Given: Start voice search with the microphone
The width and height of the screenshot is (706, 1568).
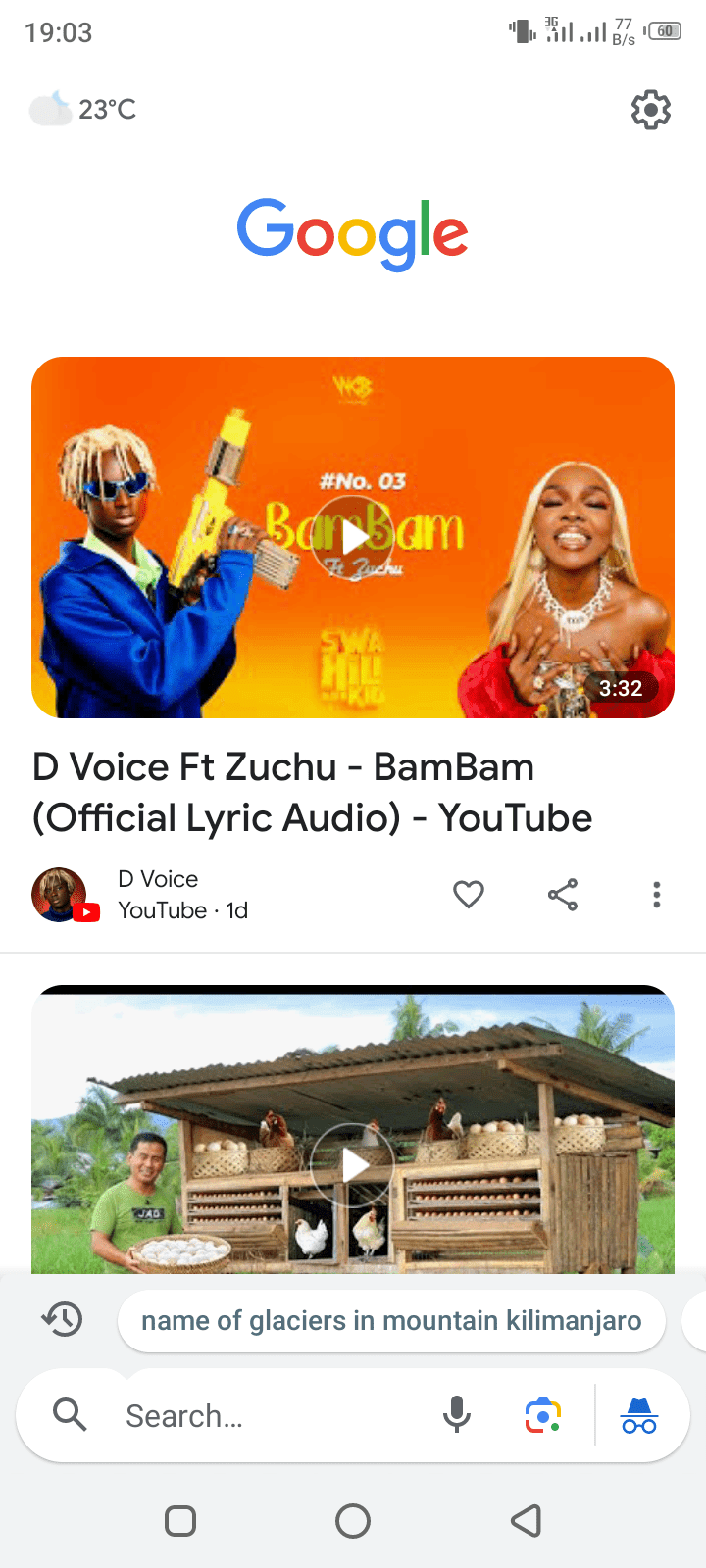Looking at the screenshot, I should [x=457, y=1415].
